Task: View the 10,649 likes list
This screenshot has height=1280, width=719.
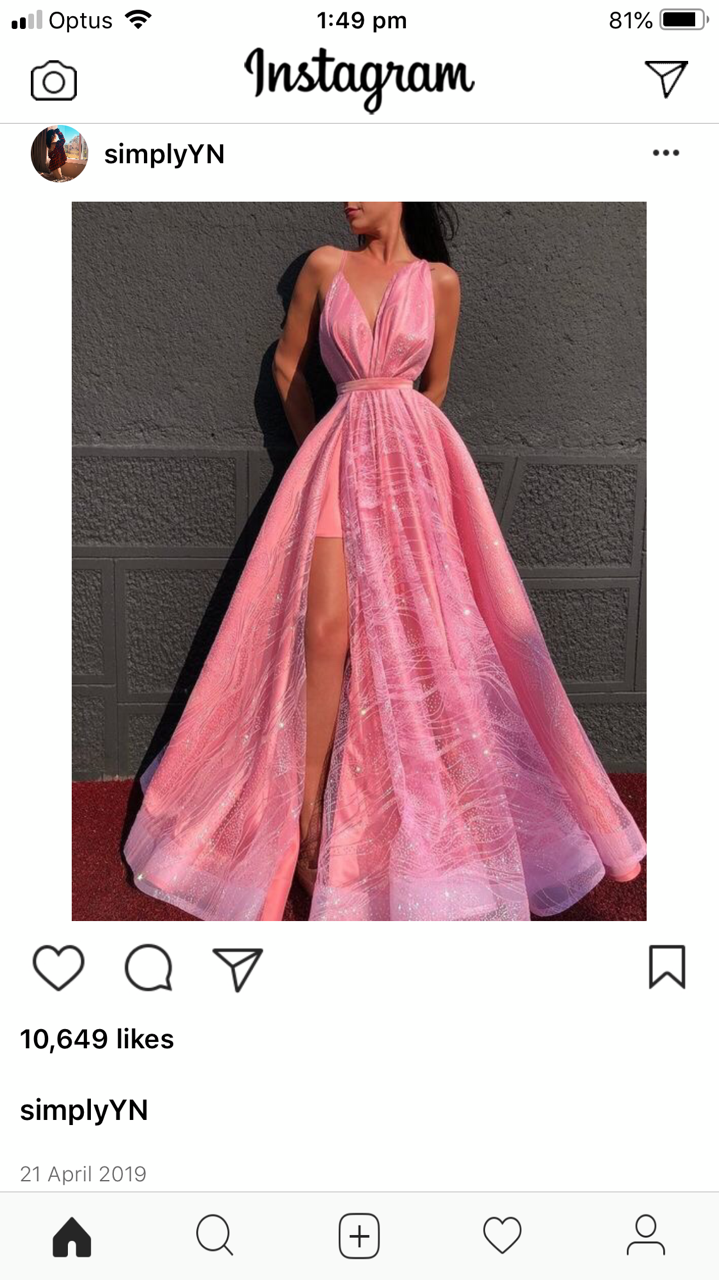Action: tap(97, 1039)
